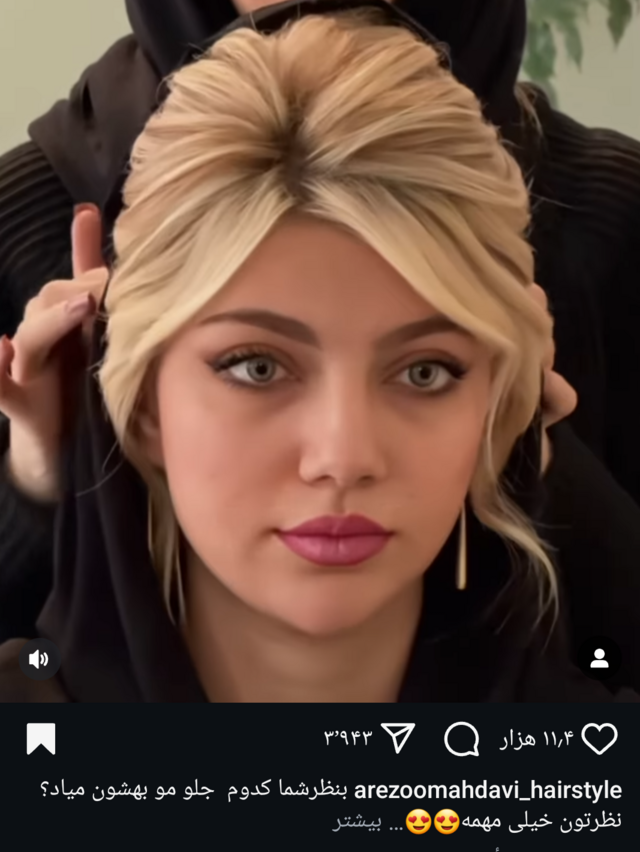The image size is (640, 852).
Task: Save post with the bookmark icon
Action: (x=41, y=739)
